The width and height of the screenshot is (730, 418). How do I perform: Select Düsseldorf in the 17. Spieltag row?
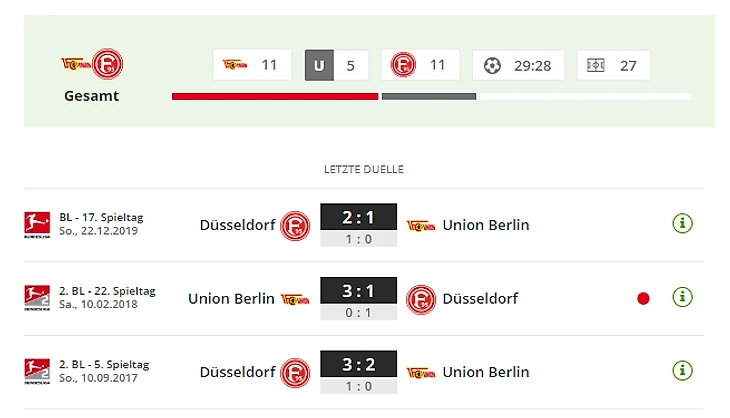point(238,225)
